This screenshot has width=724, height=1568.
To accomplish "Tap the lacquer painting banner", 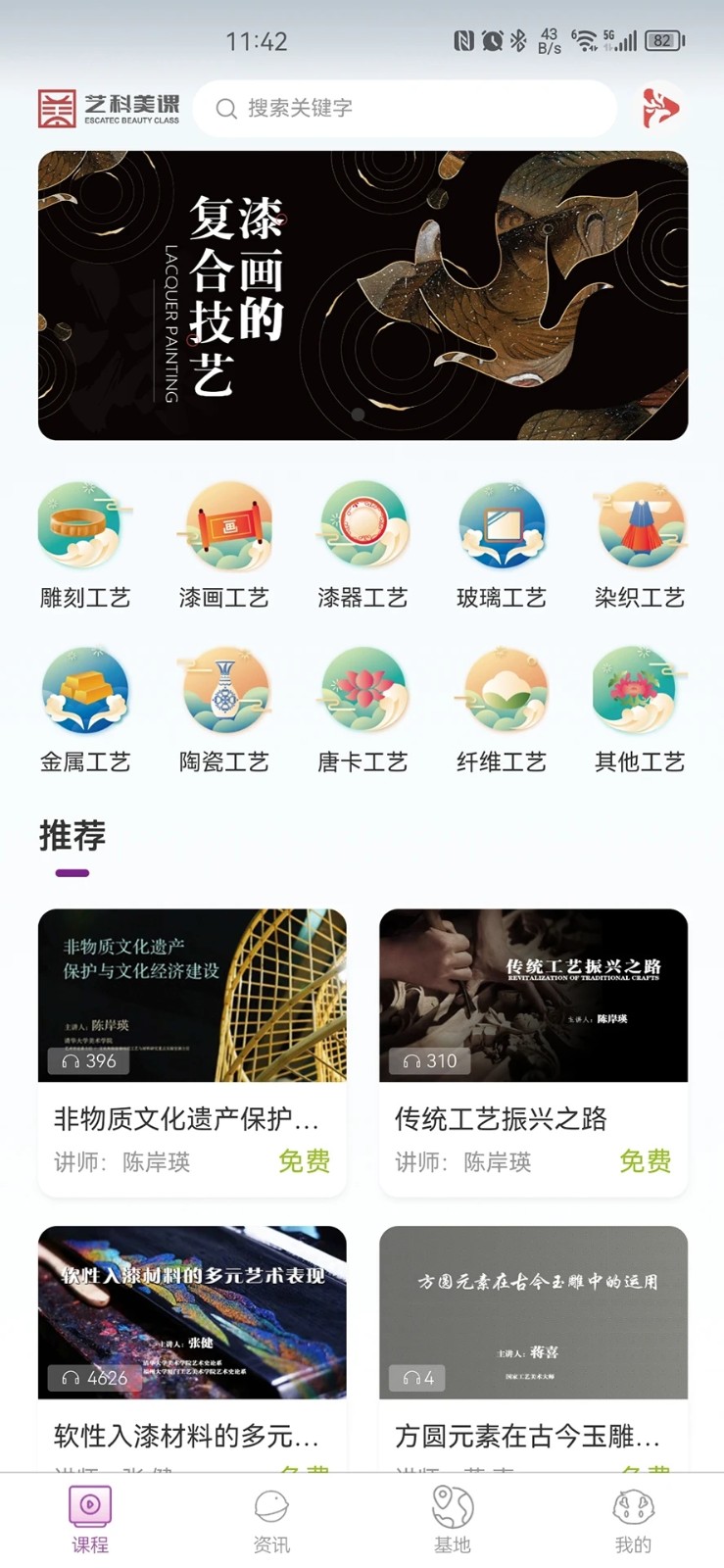I will (362, 294).
